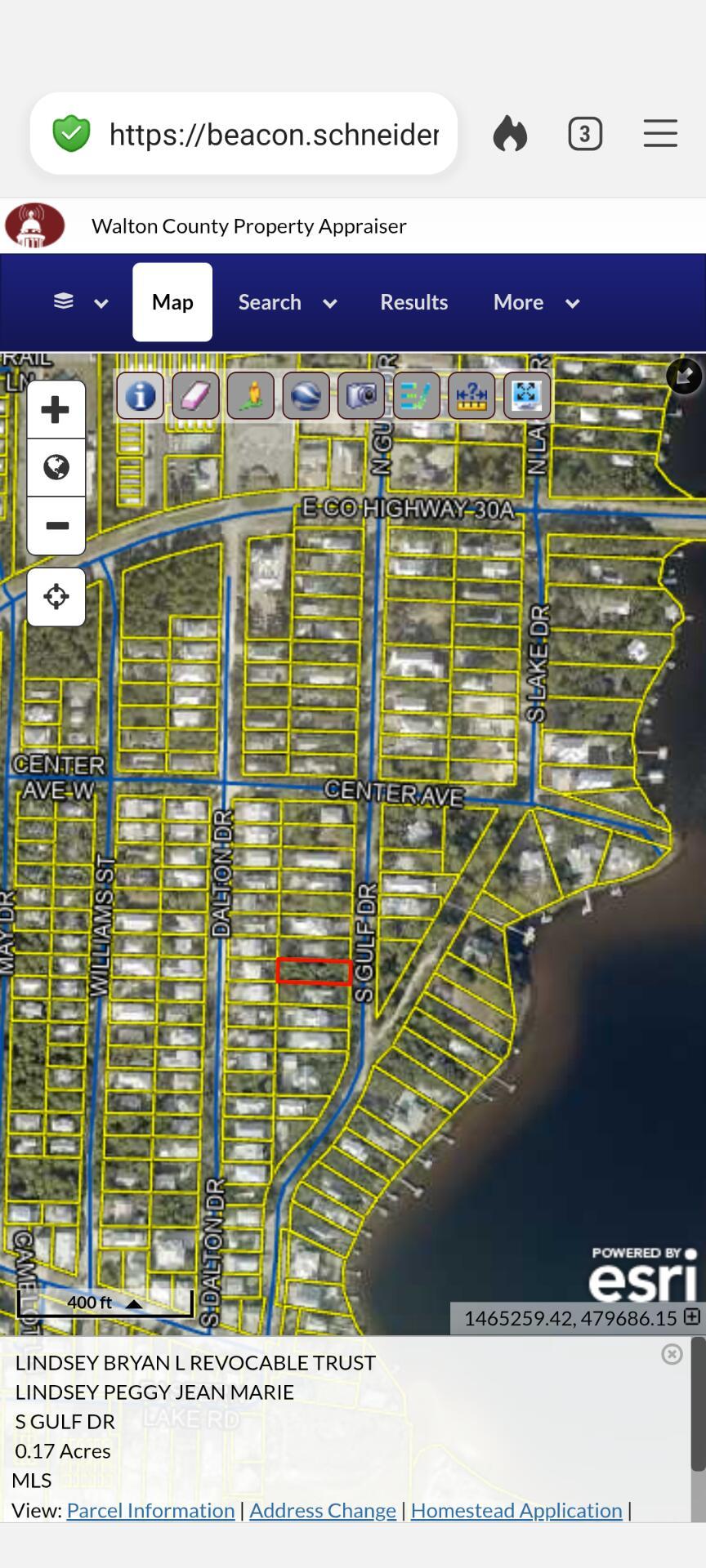Open the street view tool

point(251,396)
